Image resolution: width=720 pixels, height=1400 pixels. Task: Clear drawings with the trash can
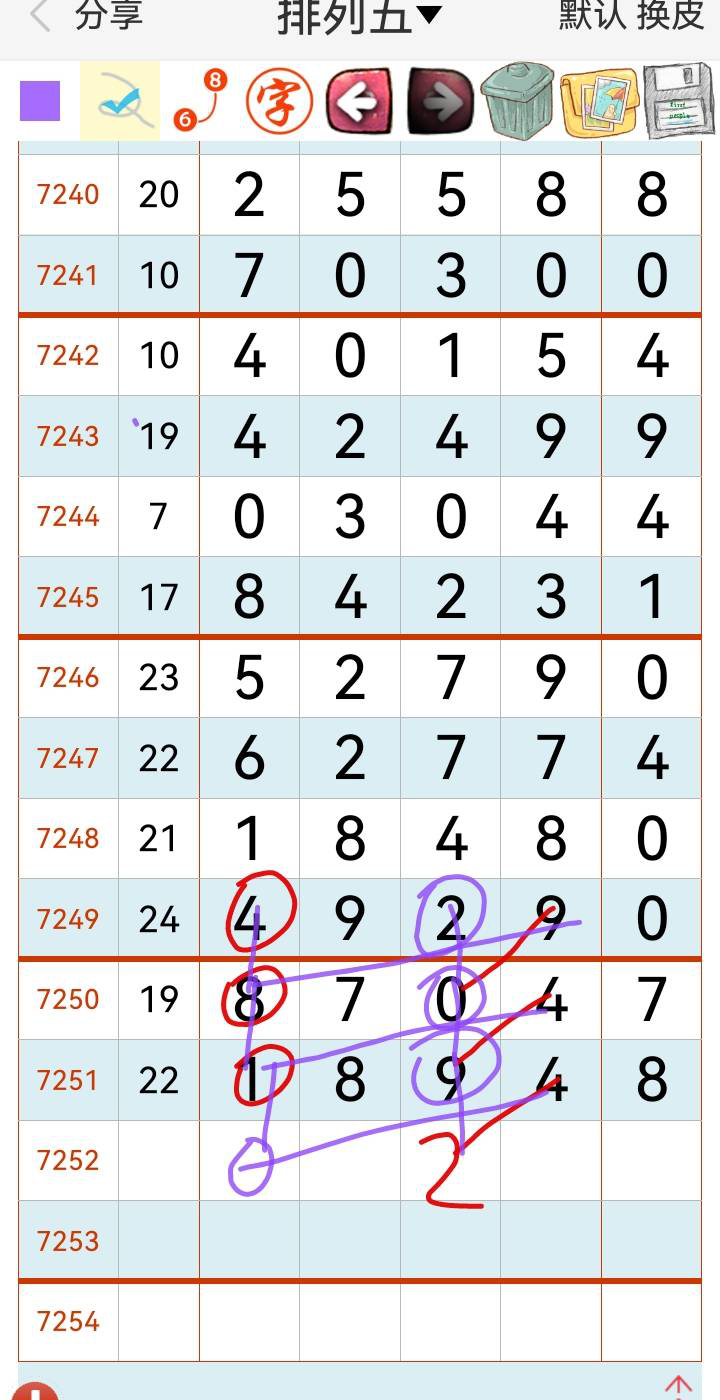tap(518, 100)
